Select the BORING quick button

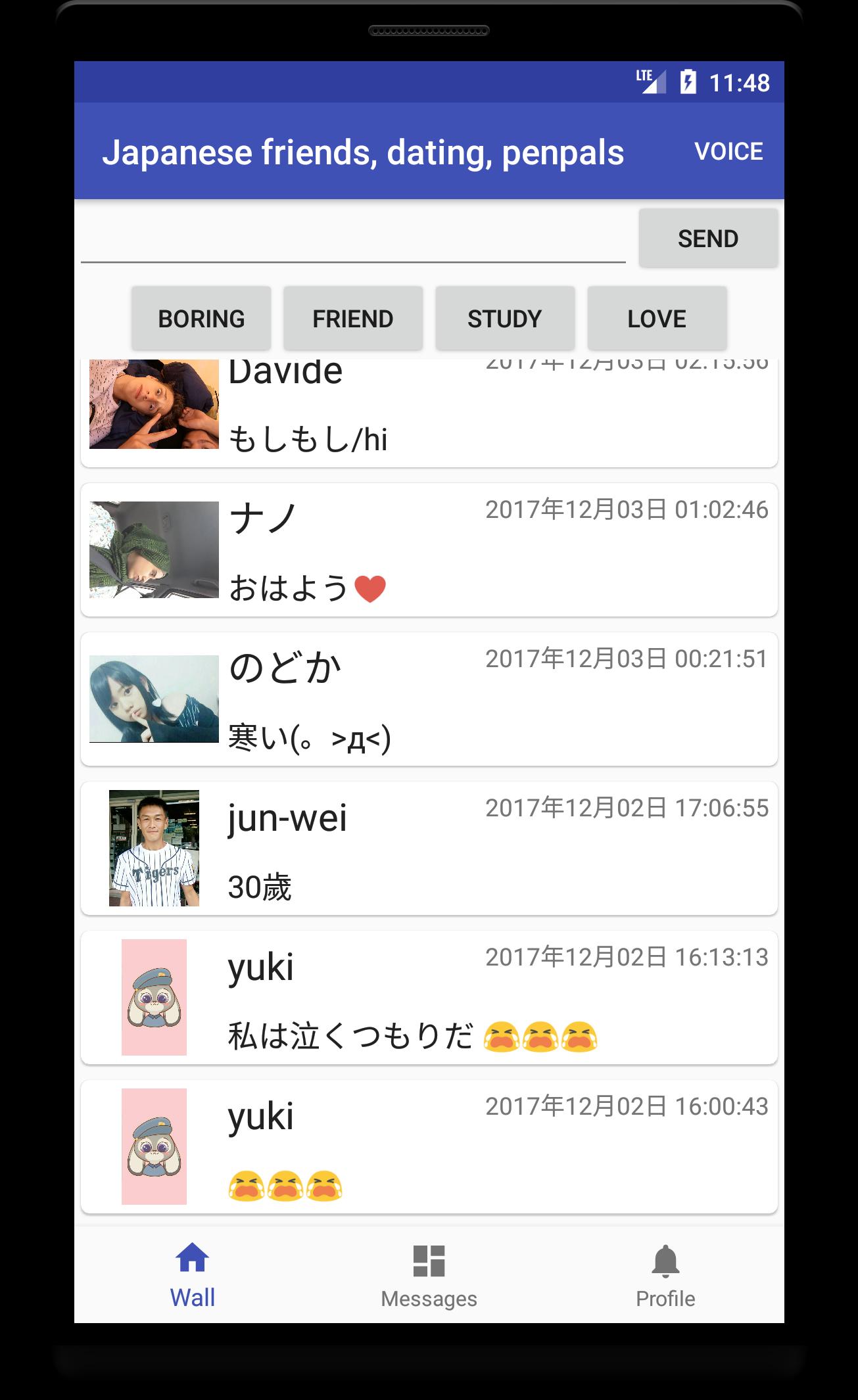[201, 319]
